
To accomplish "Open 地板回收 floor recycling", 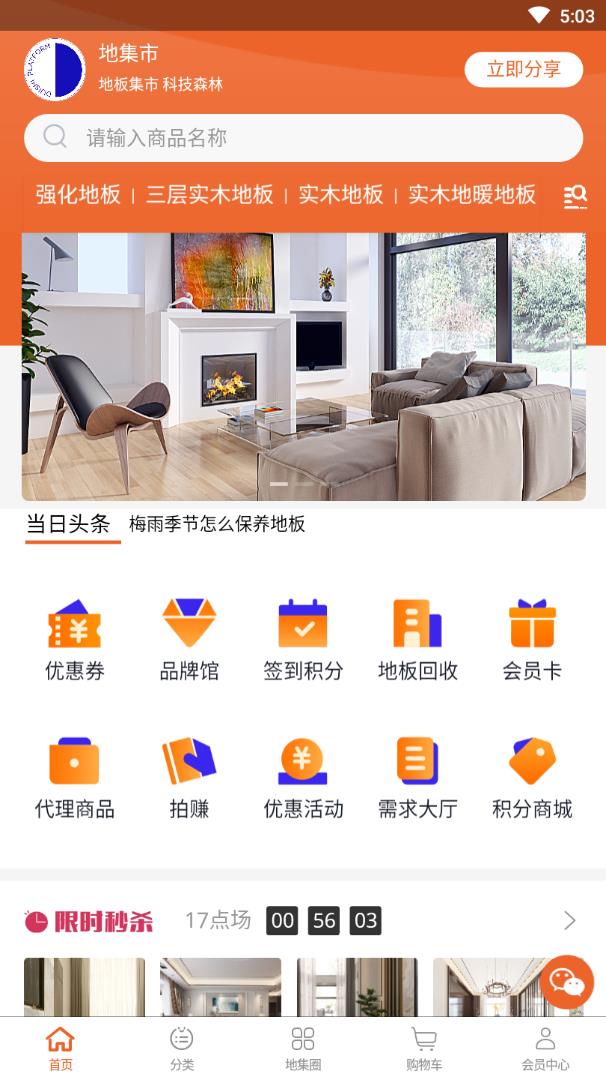I will (417, 640).
